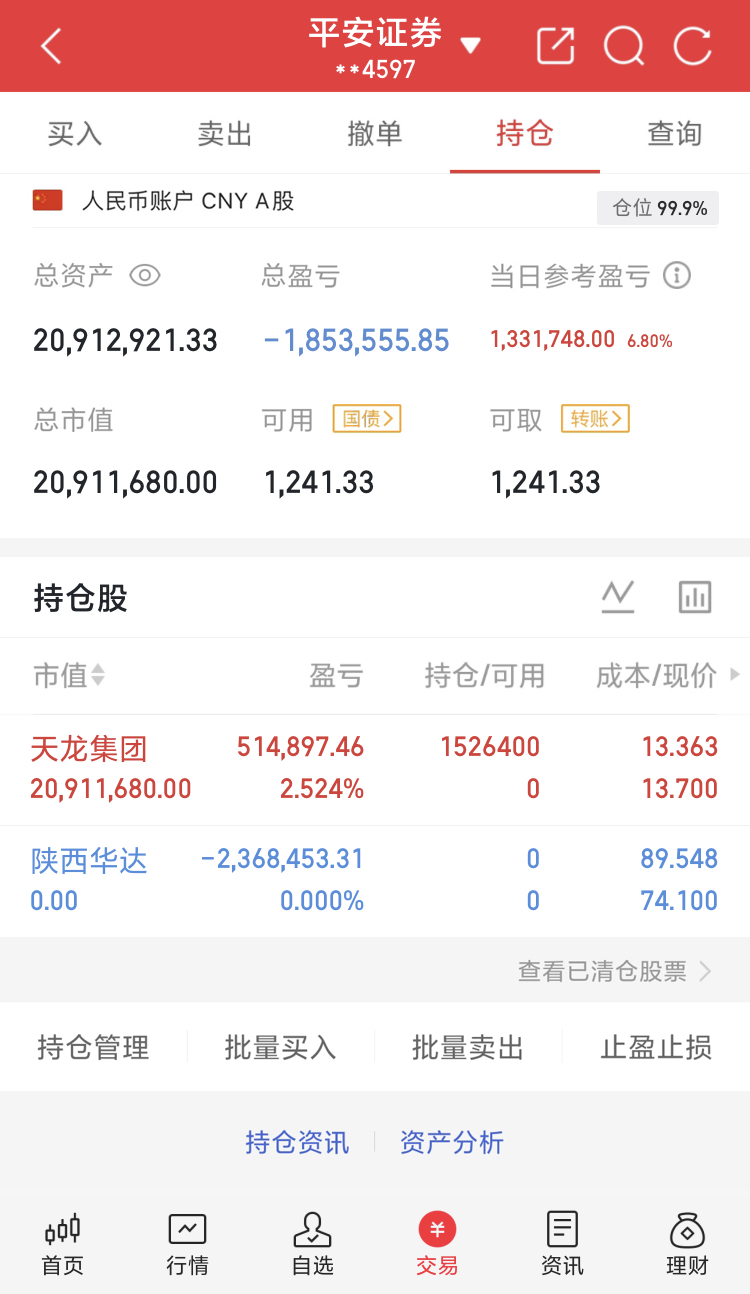Open the 天龙集团 holding row
This screenshot has height=1294, width=750.
click(375, 769)
